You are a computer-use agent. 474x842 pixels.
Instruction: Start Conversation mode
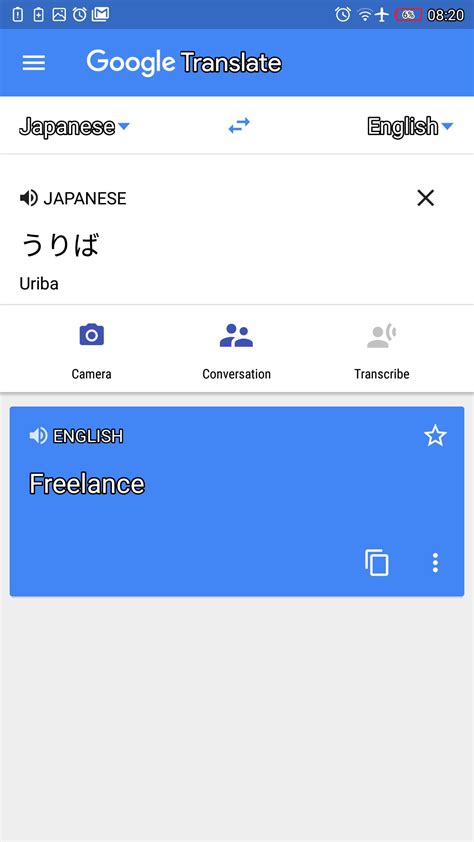(x=236, y=352)
